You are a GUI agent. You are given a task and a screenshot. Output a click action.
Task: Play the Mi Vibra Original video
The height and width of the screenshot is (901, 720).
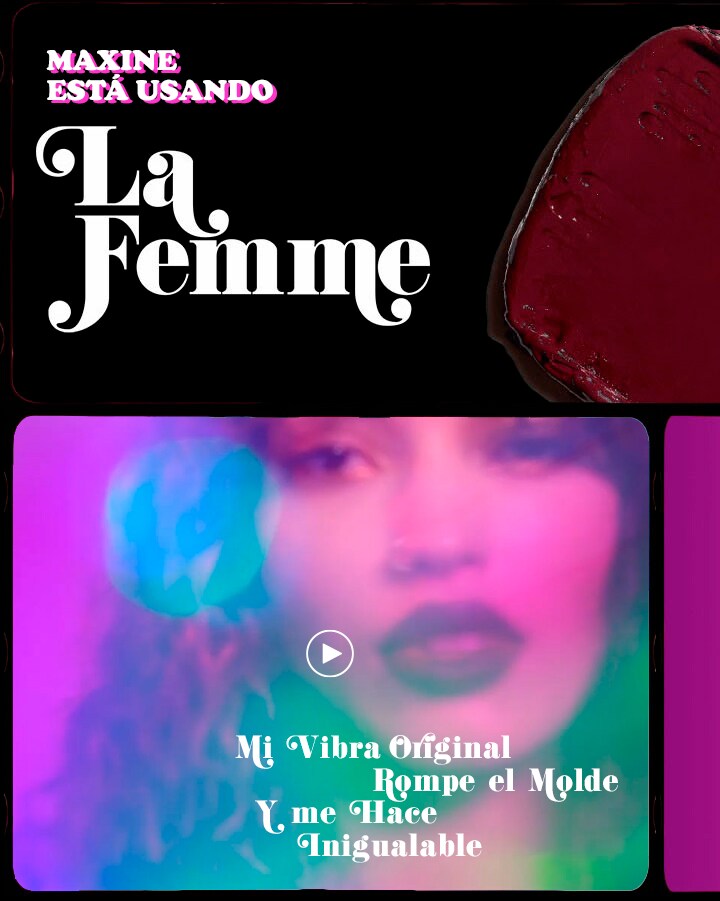coord(330,654)
